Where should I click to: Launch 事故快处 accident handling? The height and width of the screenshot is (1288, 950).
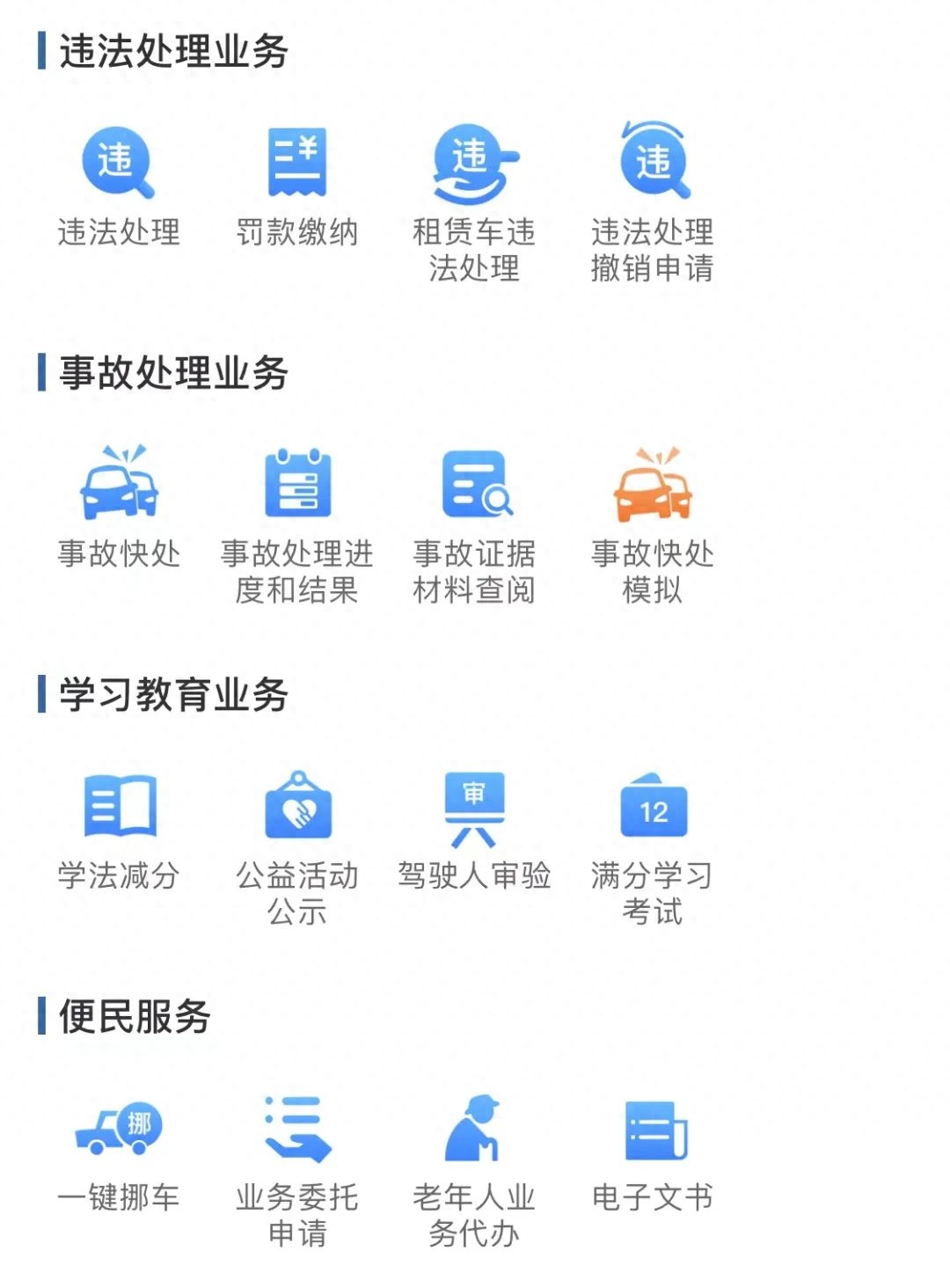click(119, 485)
